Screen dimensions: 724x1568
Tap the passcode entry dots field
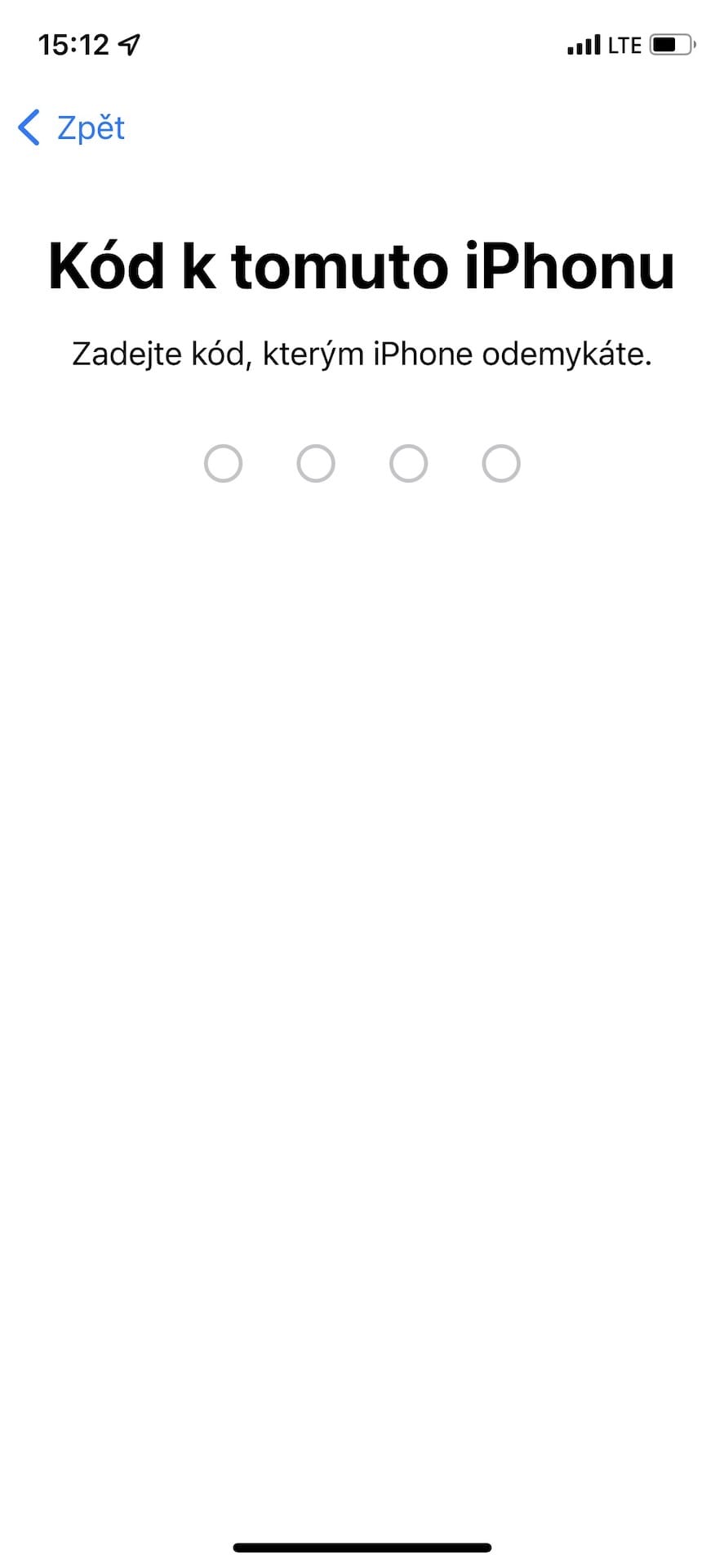click(x=362, y=464)
